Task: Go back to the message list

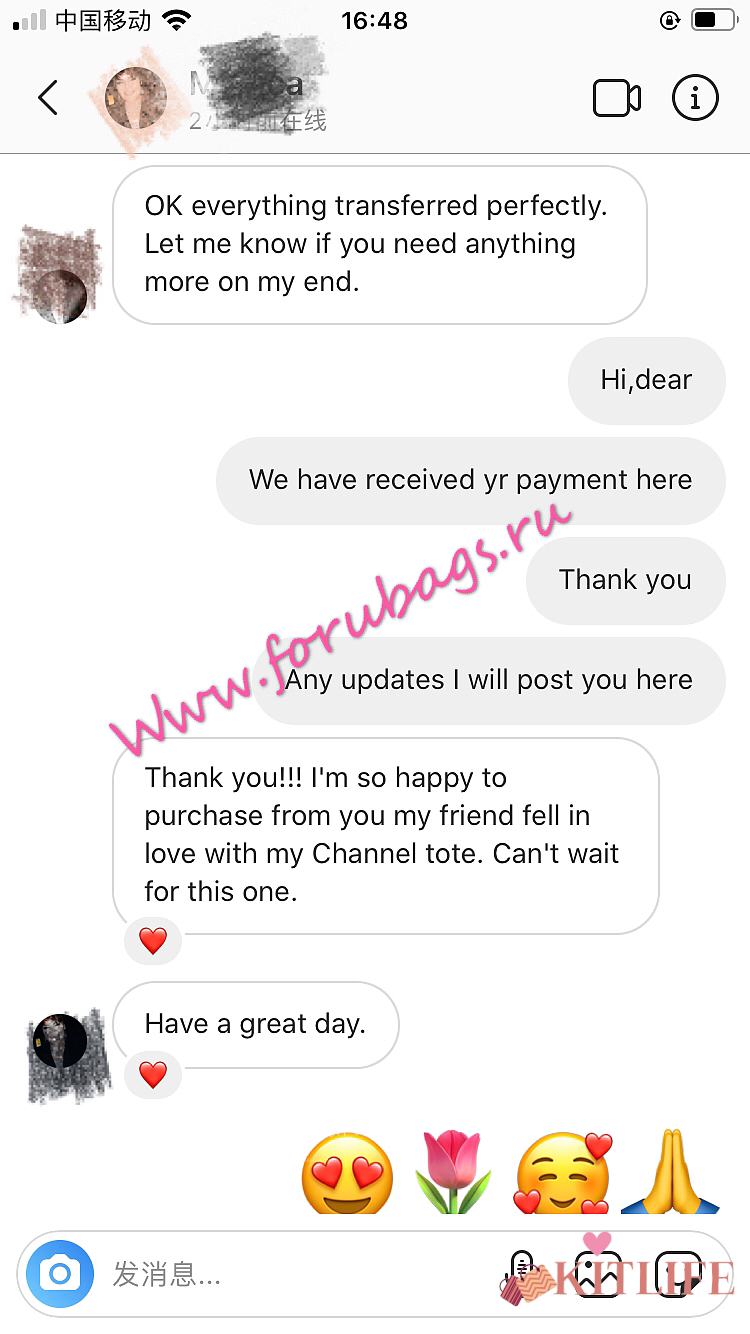Action: tap(47, 98)
